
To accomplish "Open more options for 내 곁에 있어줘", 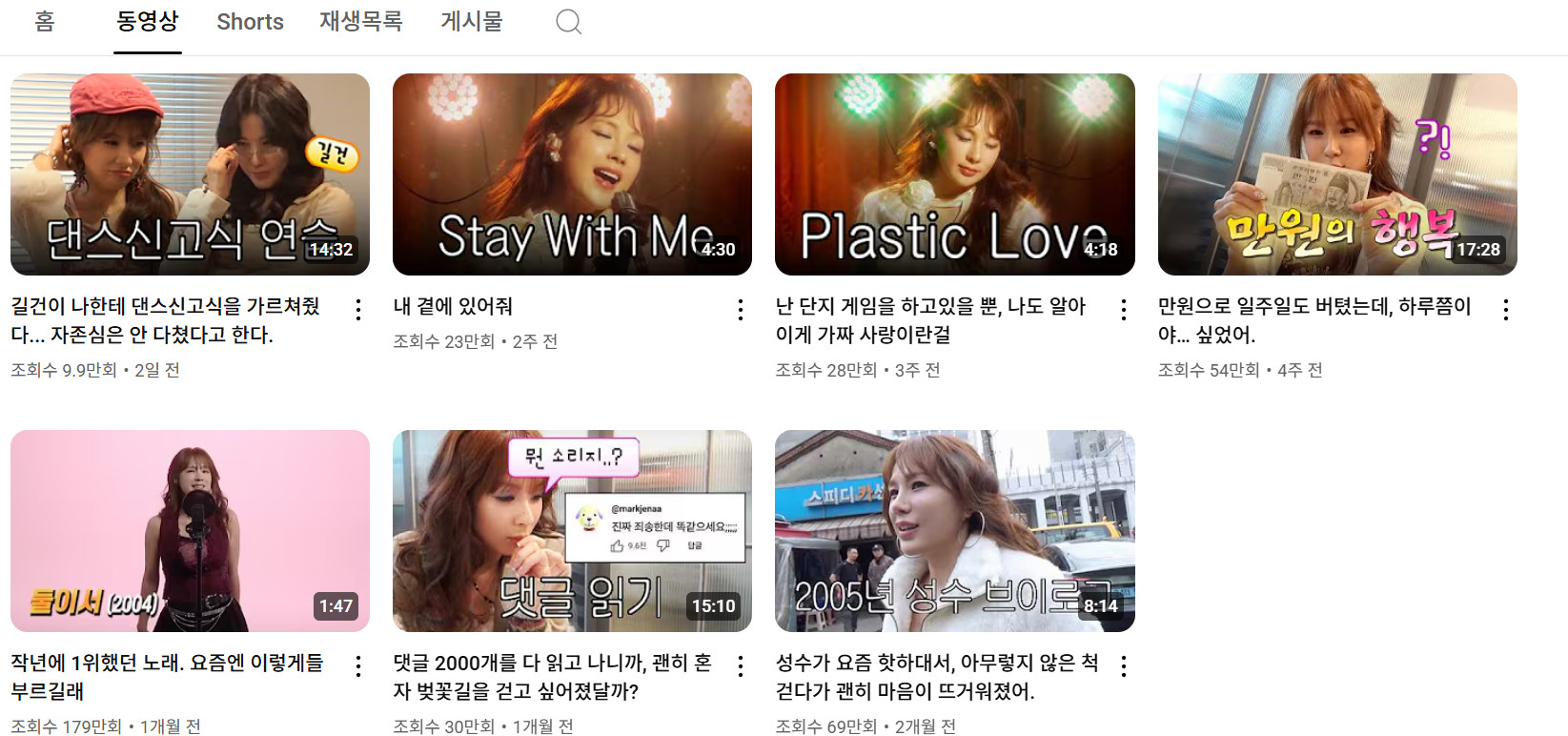I will click(741, 310).
